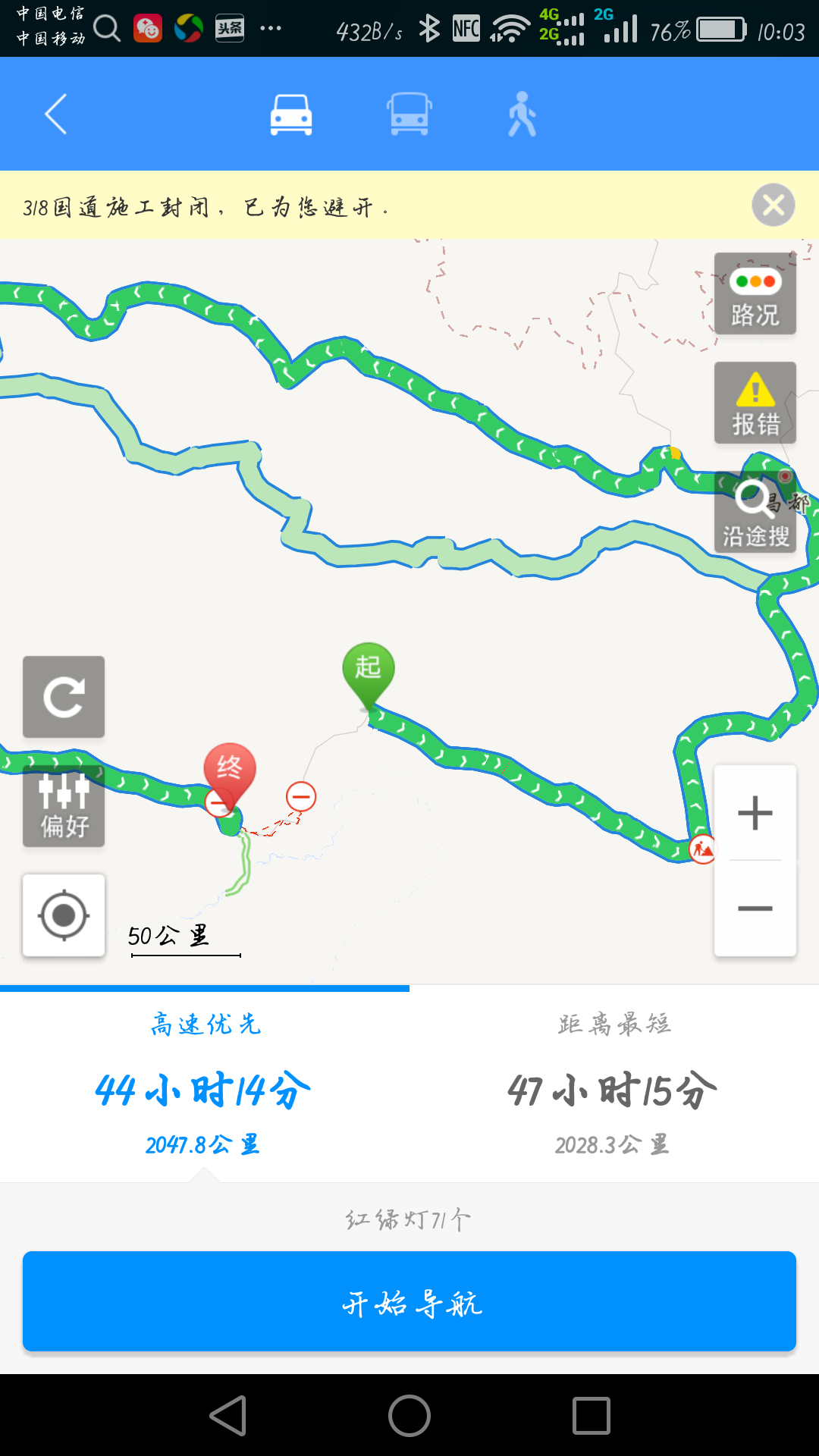The width and height of the screenshot is (819, 1456).
Task: Tap 开始导航 to start navigation
Action: 409,1301
